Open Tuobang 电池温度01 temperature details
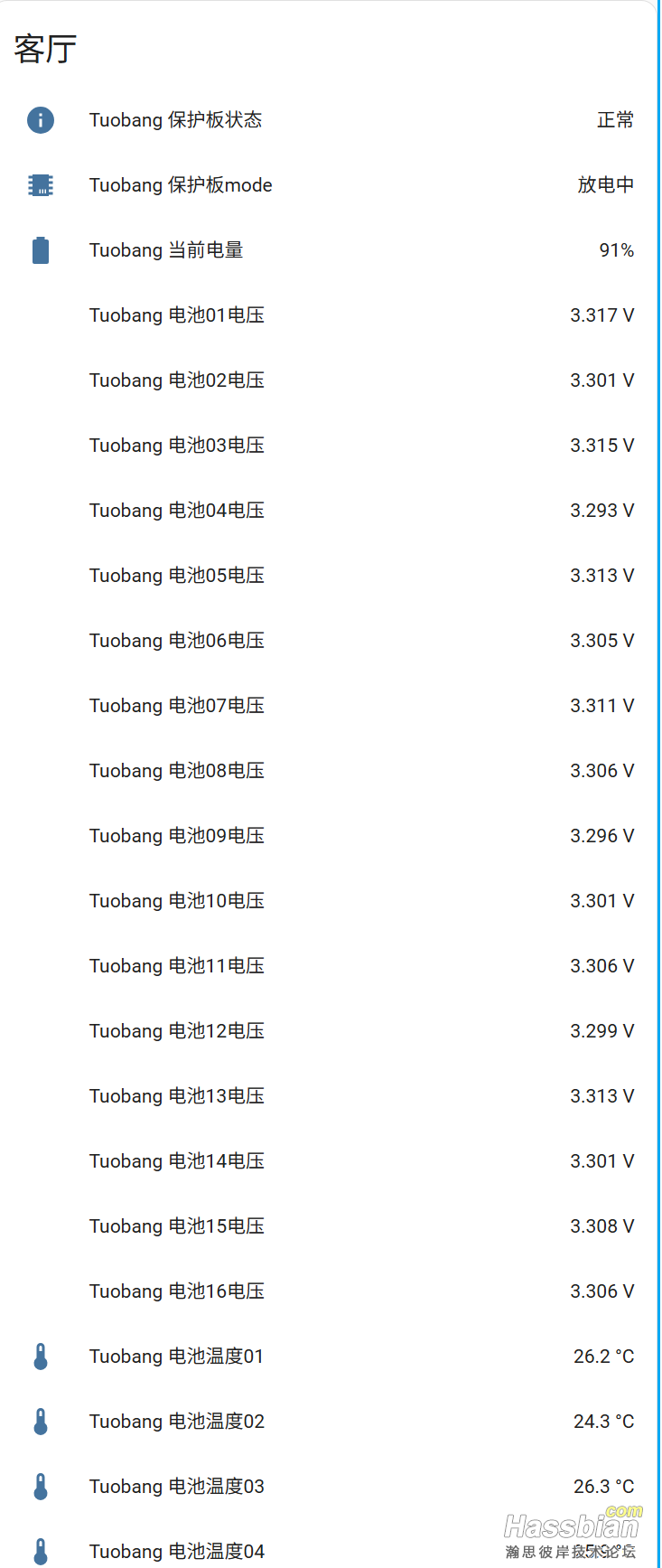 177,1357
